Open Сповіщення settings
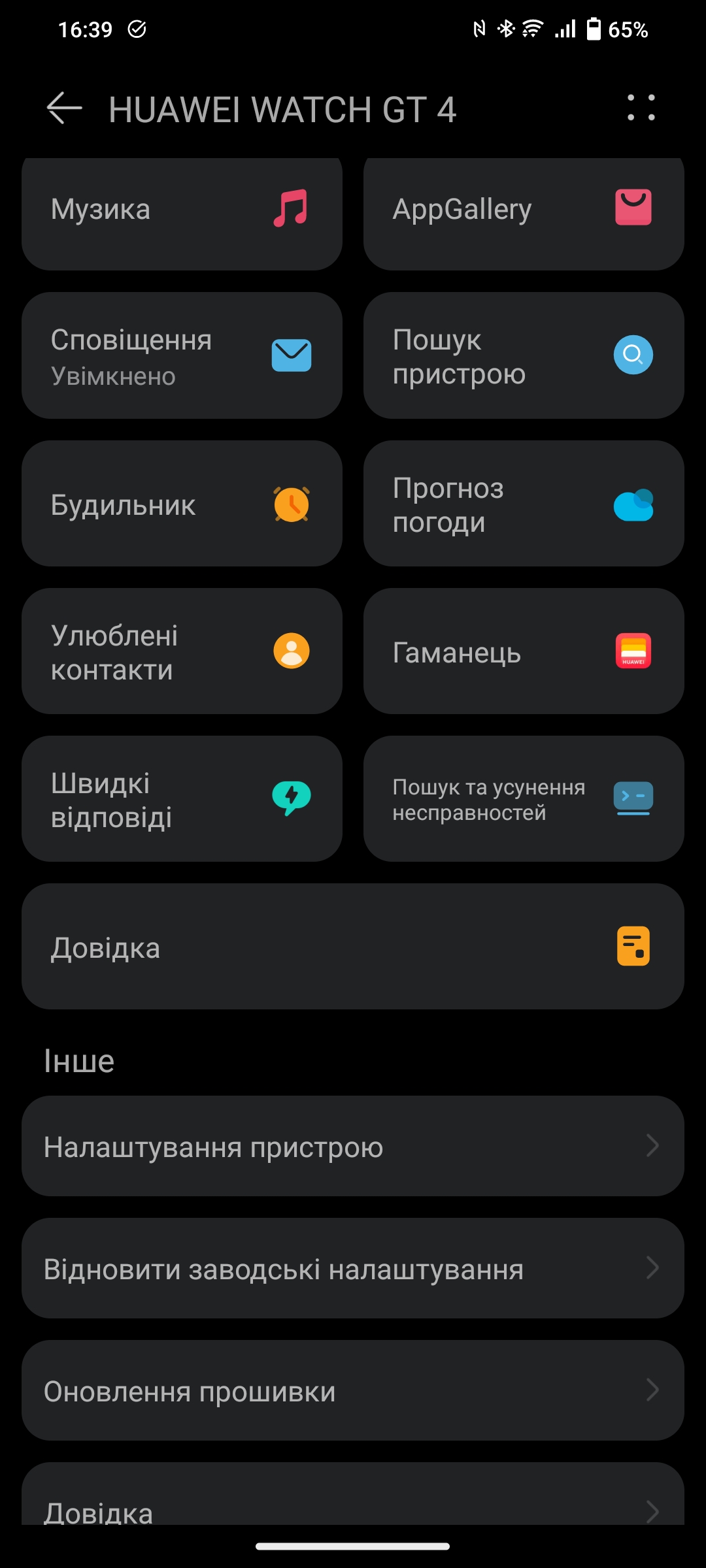Screen dimensions: 706x1568 [x=182, y=356]
